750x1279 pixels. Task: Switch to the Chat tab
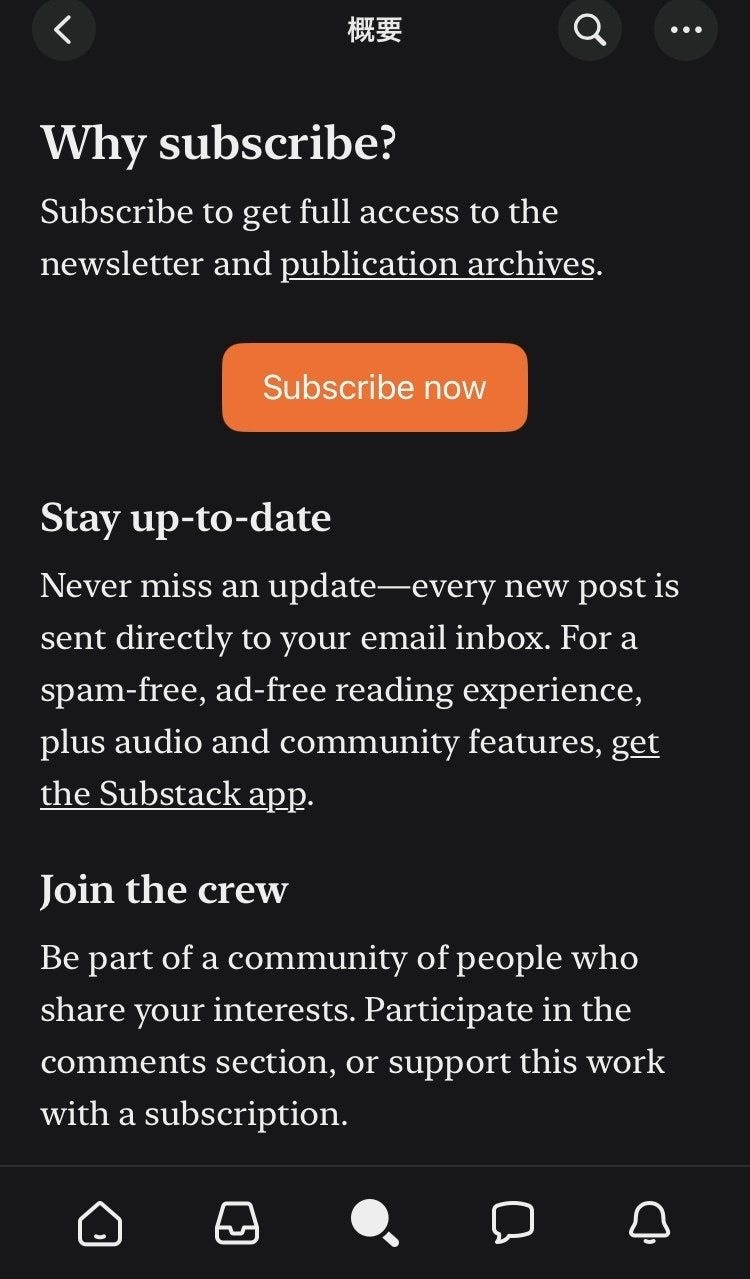pos(513,1223)
